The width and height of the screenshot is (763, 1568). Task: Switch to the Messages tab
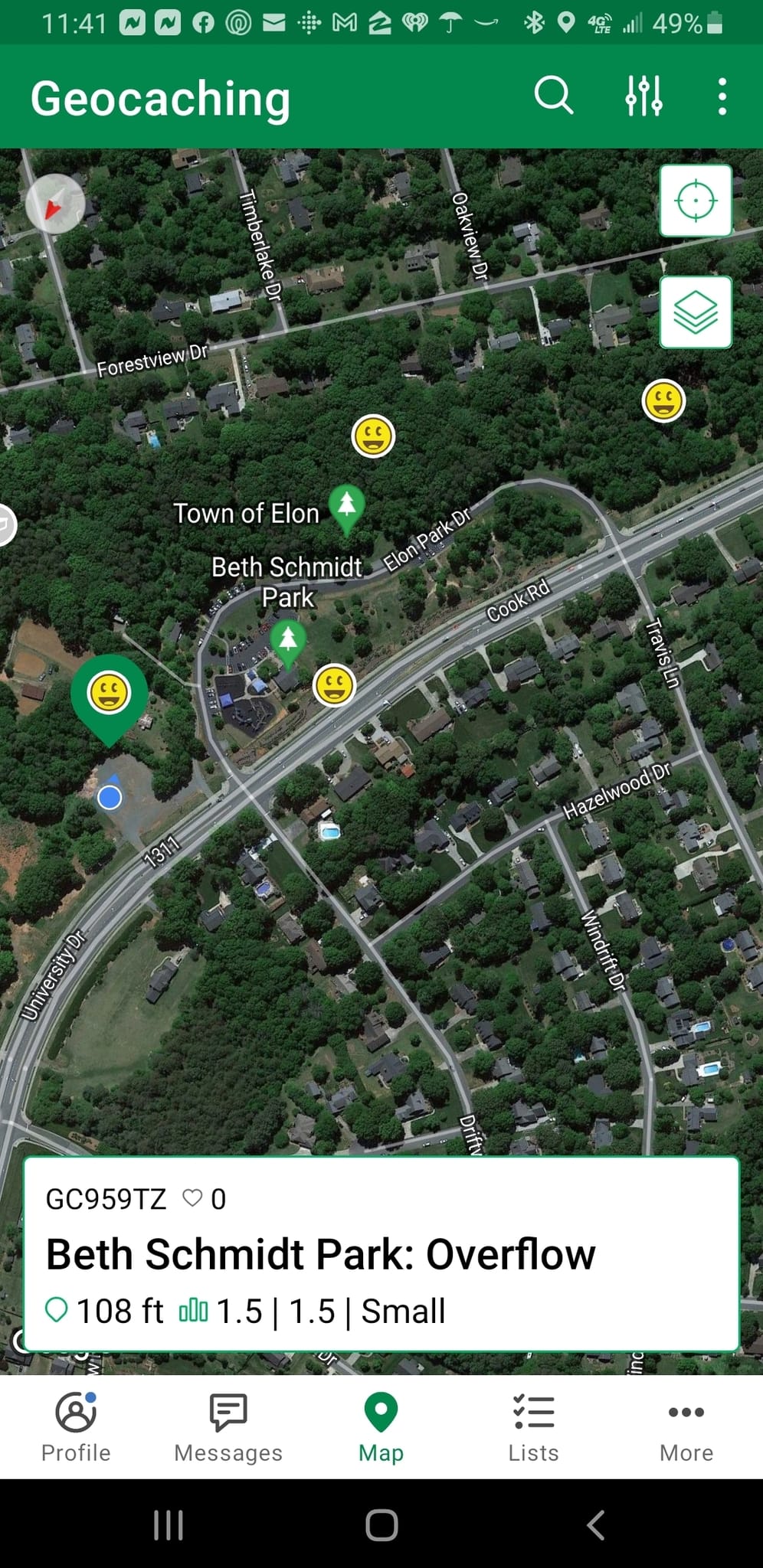(228, 1427)
